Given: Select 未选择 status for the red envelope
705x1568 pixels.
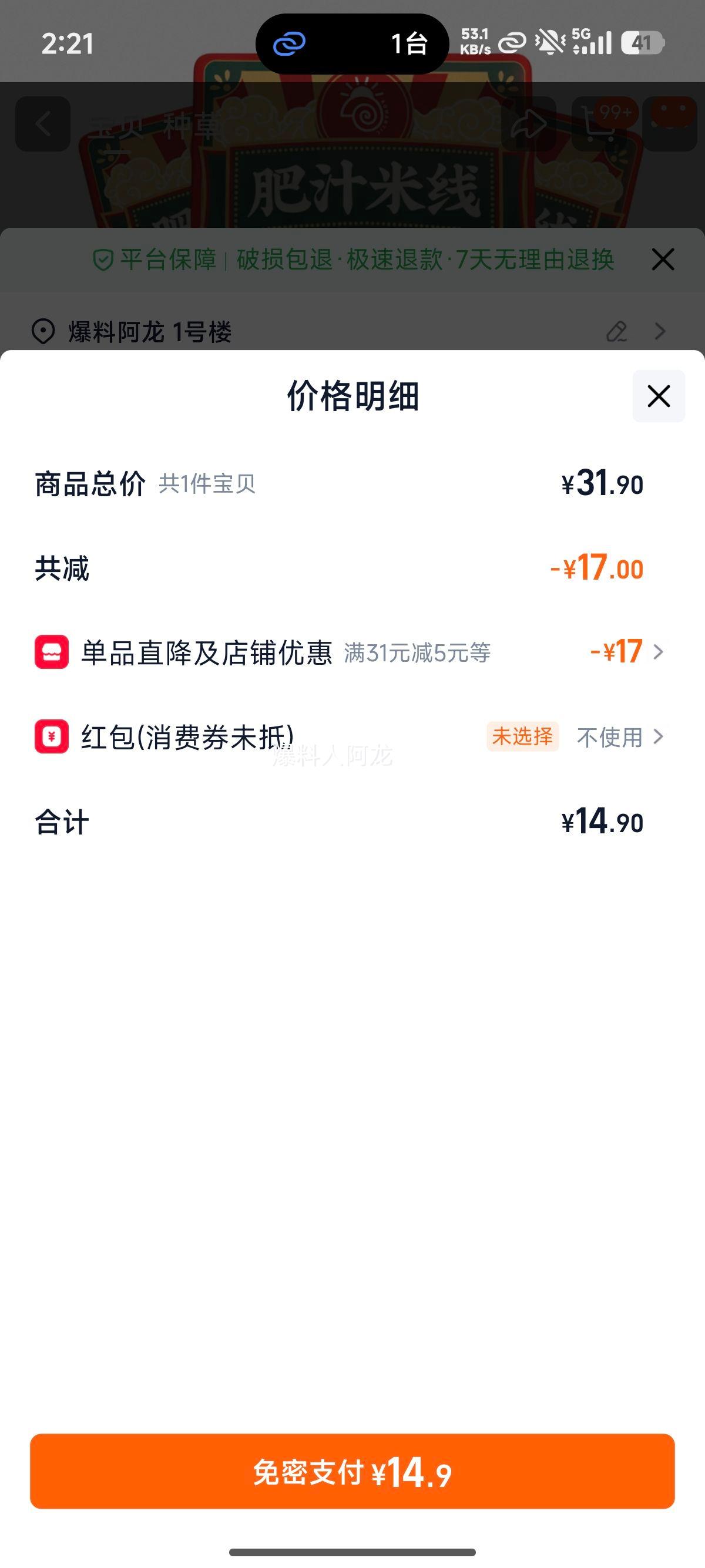Looking at the screenshot, I should click(x=522, y=737).
